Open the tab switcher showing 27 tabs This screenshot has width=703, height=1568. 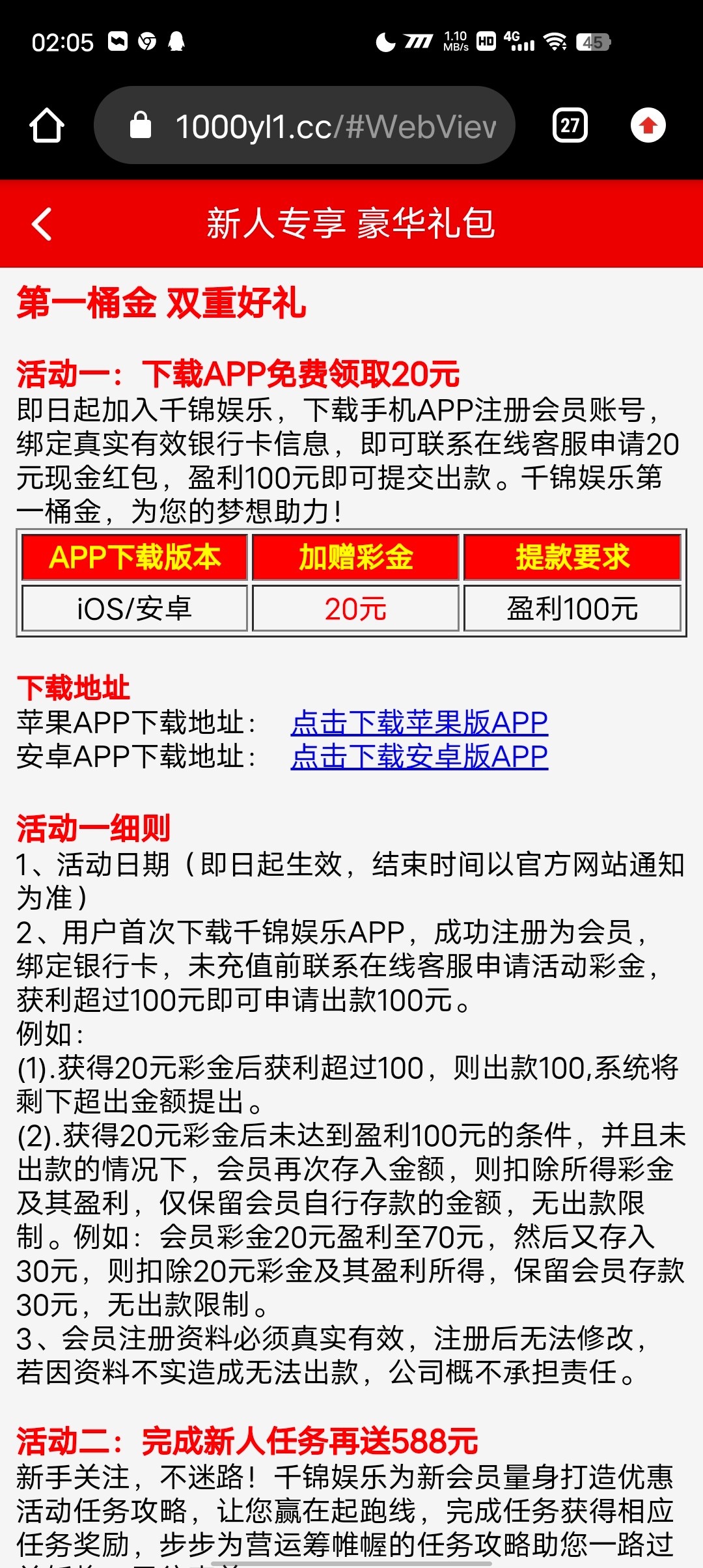570,125
